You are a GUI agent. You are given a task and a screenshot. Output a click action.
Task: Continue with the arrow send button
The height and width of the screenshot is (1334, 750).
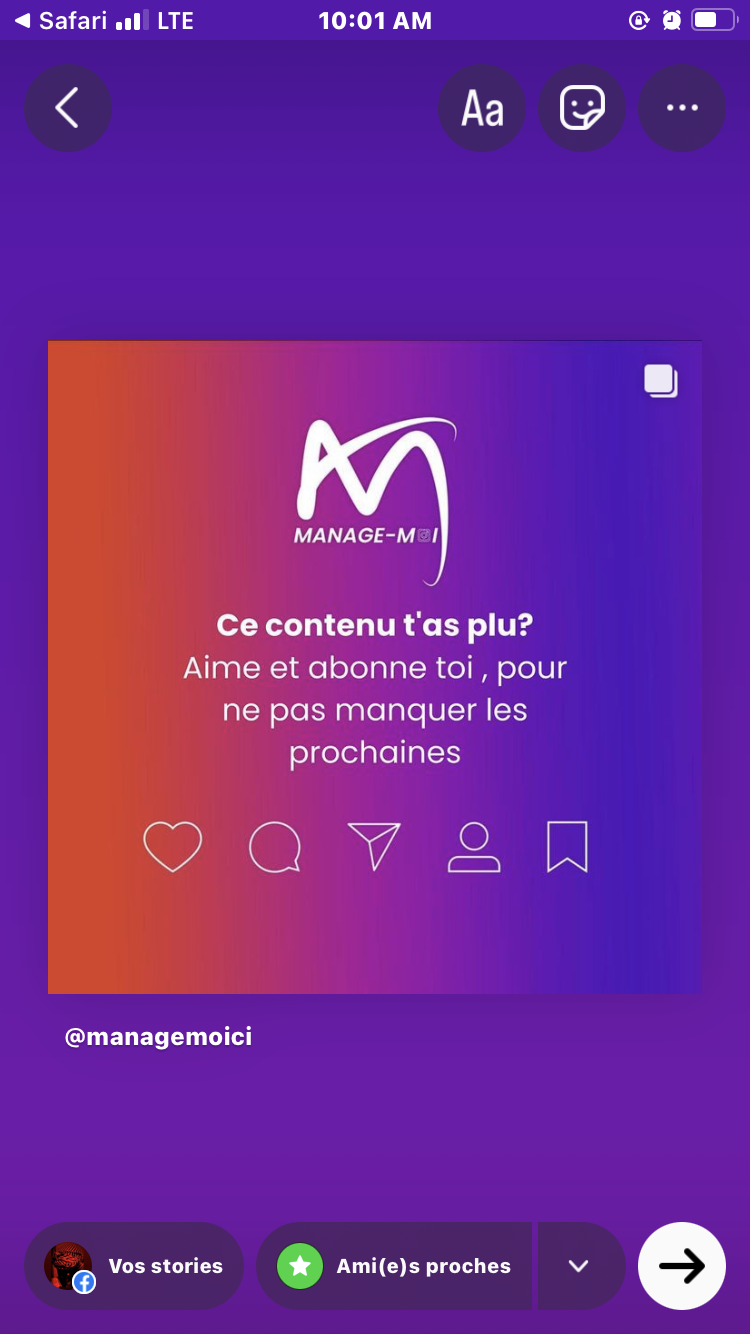click(x=682, y=1266)
